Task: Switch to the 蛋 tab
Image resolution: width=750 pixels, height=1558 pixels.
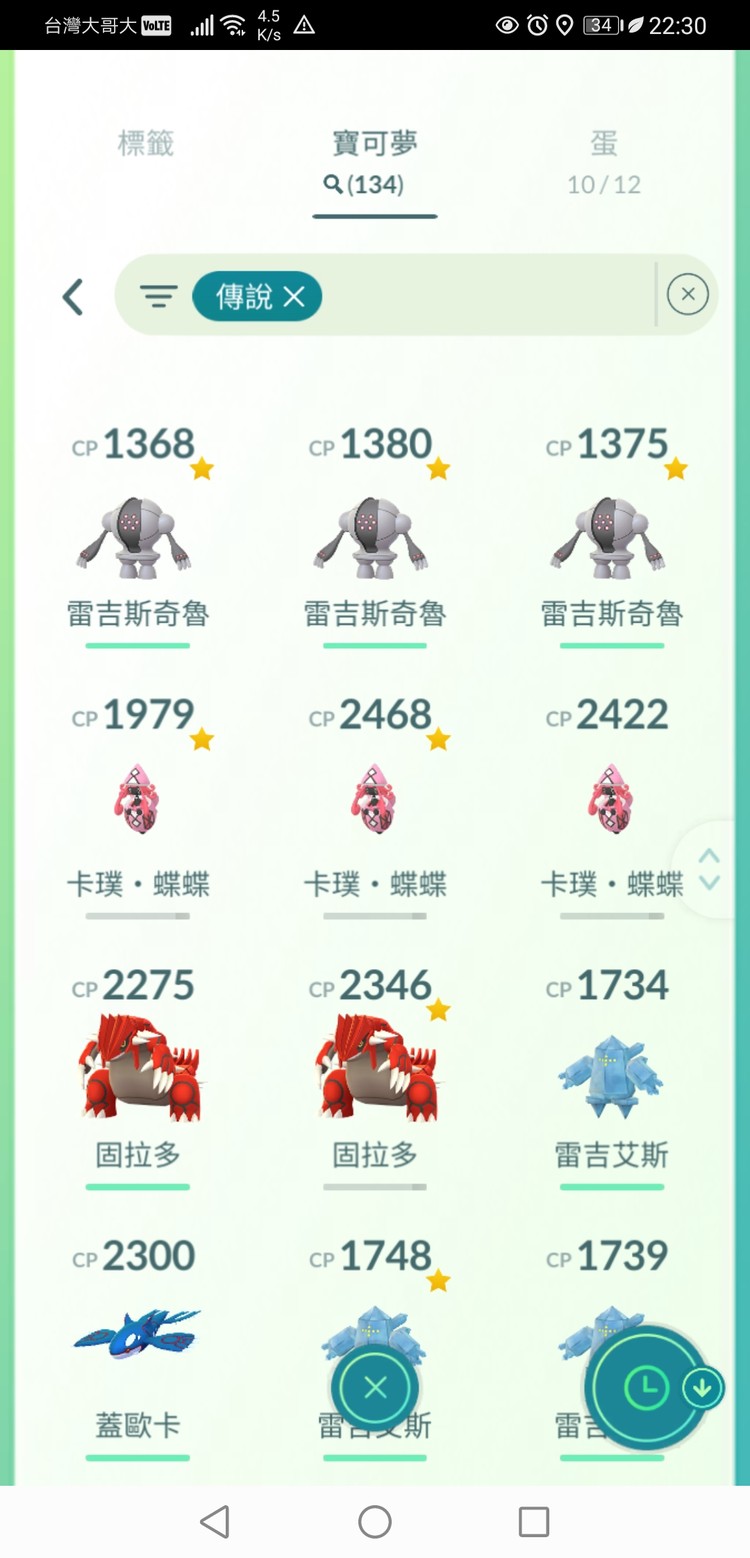Action: pos(603,160)
